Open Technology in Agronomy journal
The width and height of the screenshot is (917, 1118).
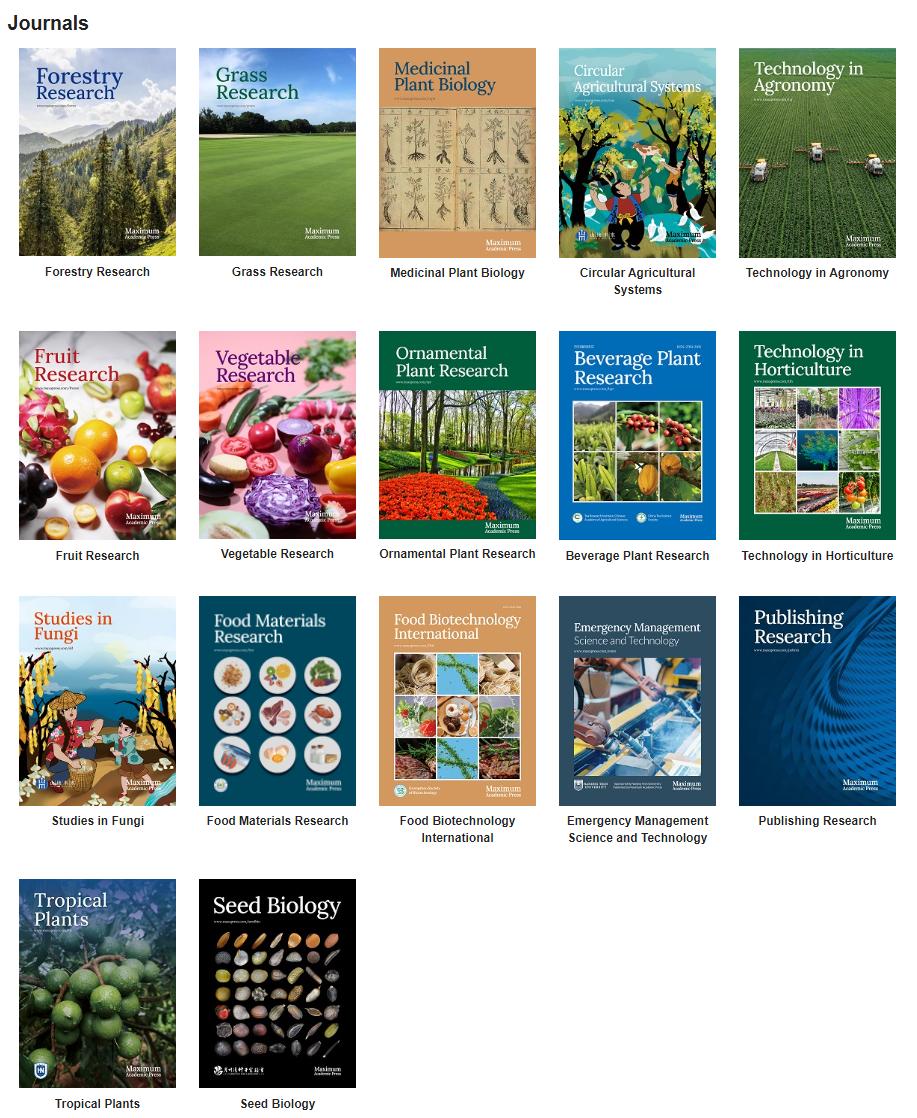817,152
